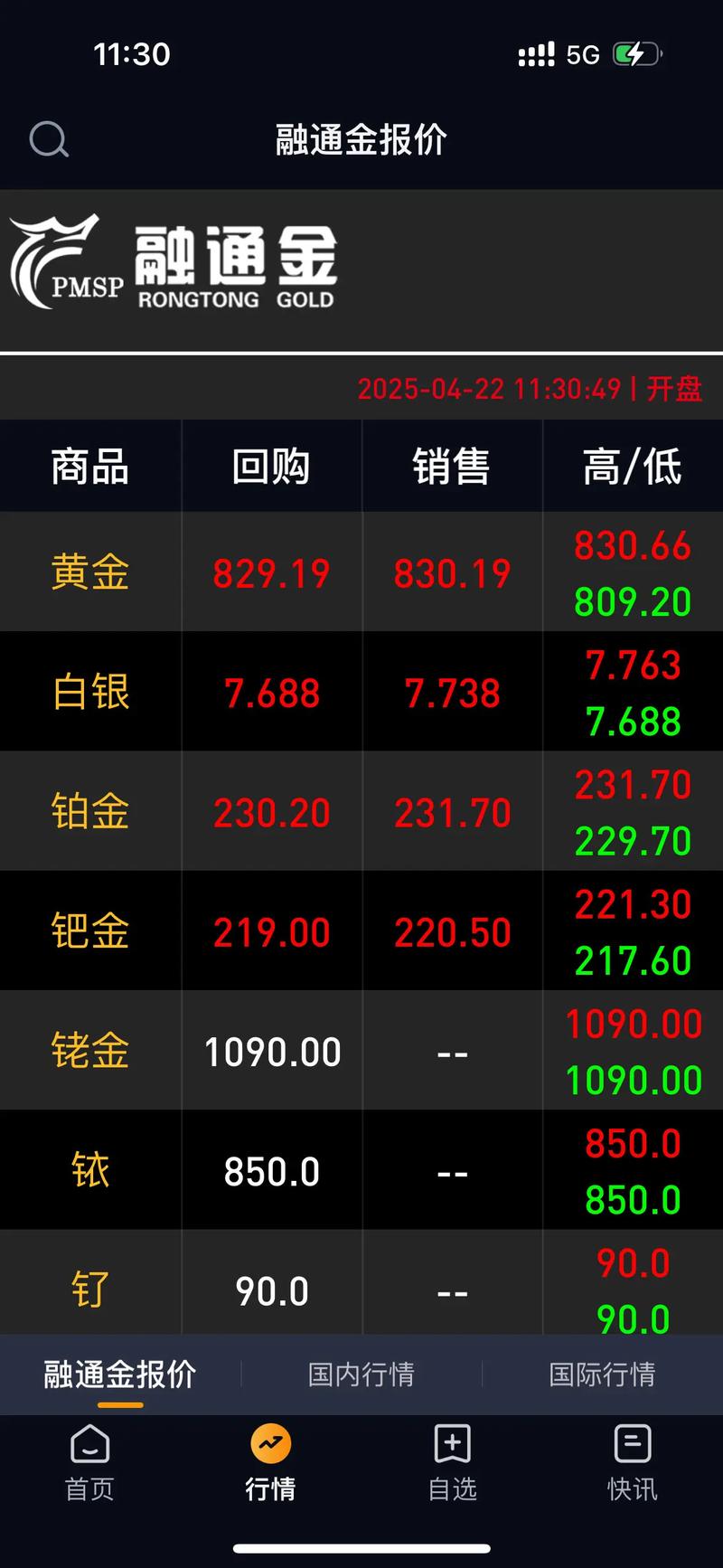Screen dimensions: 723x1568
Task: Select the 融通金报价 tab
Action: [117, 1374]
